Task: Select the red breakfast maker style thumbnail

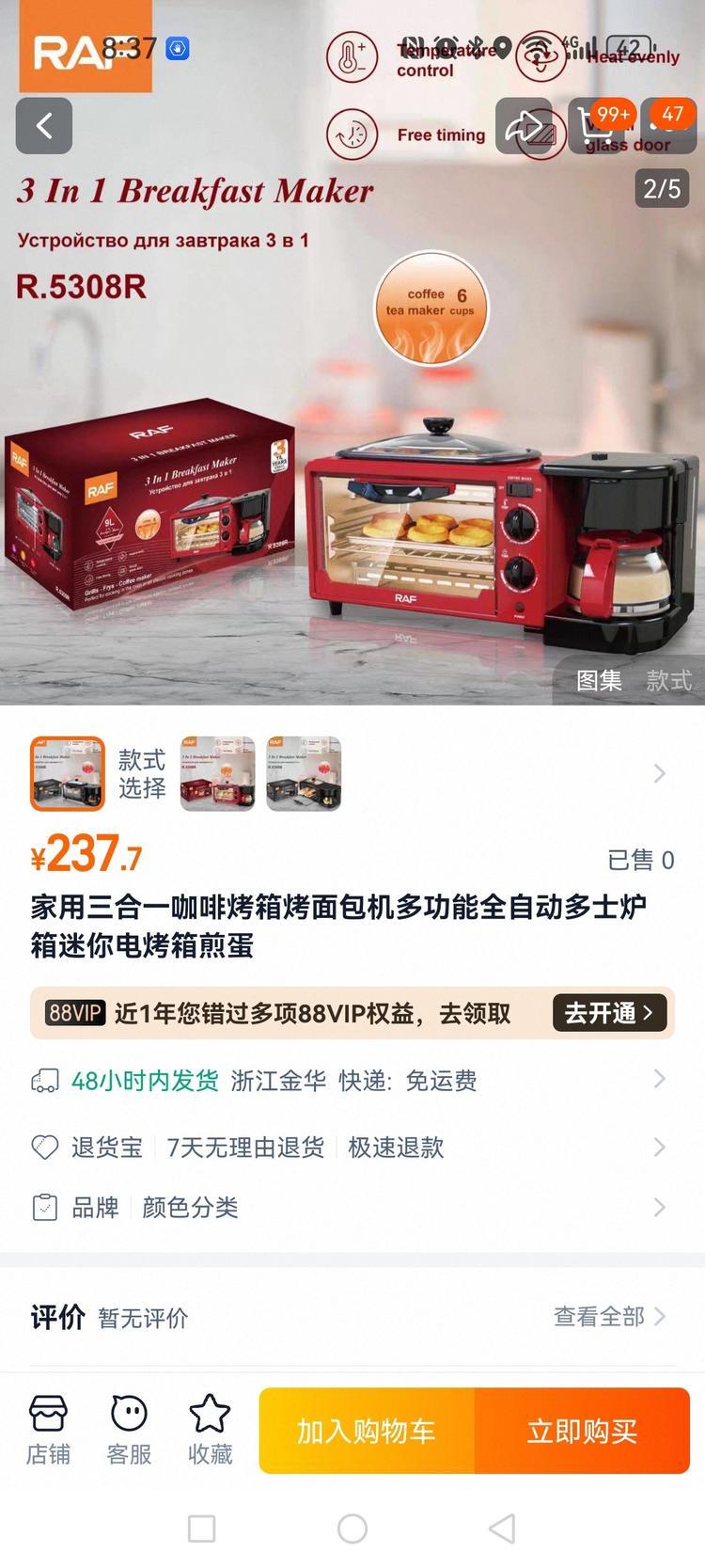Action: click(x=217, y=773)
